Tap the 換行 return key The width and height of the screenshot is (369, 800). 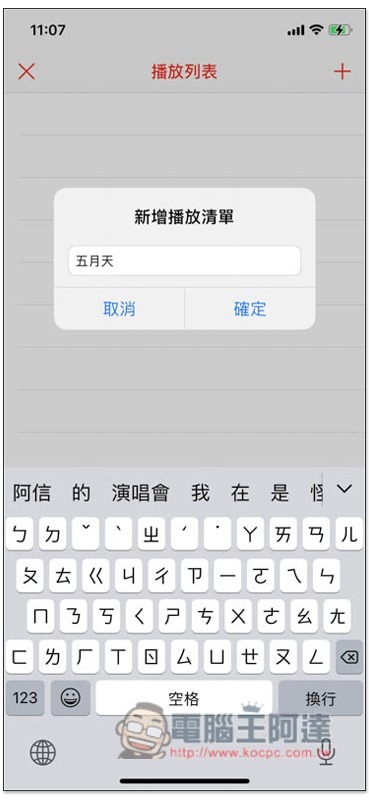[x=321, y=698]
